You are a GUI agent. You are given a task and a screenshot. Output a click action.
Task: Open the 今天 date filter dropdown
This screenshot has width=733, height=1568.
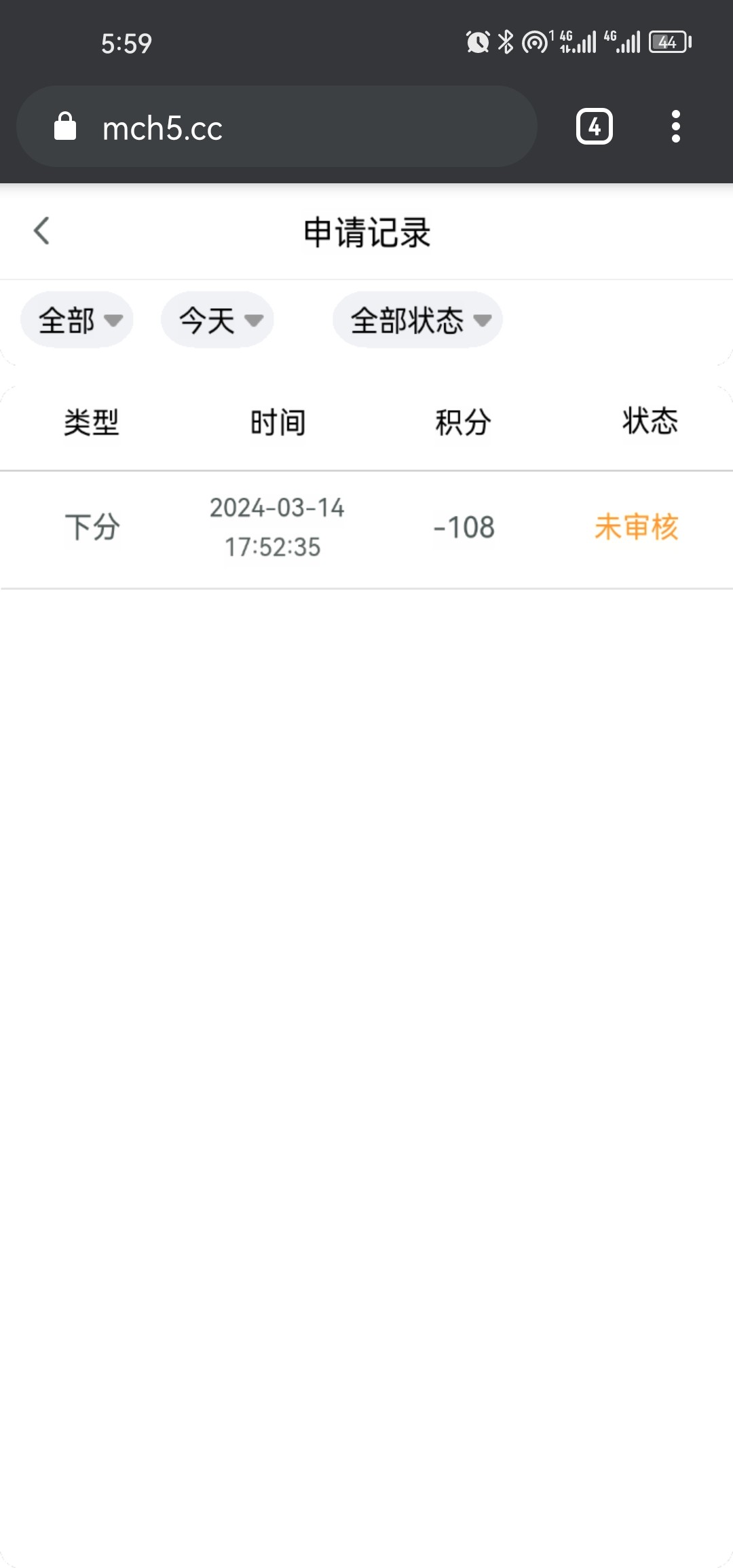(x=217, y=320)
